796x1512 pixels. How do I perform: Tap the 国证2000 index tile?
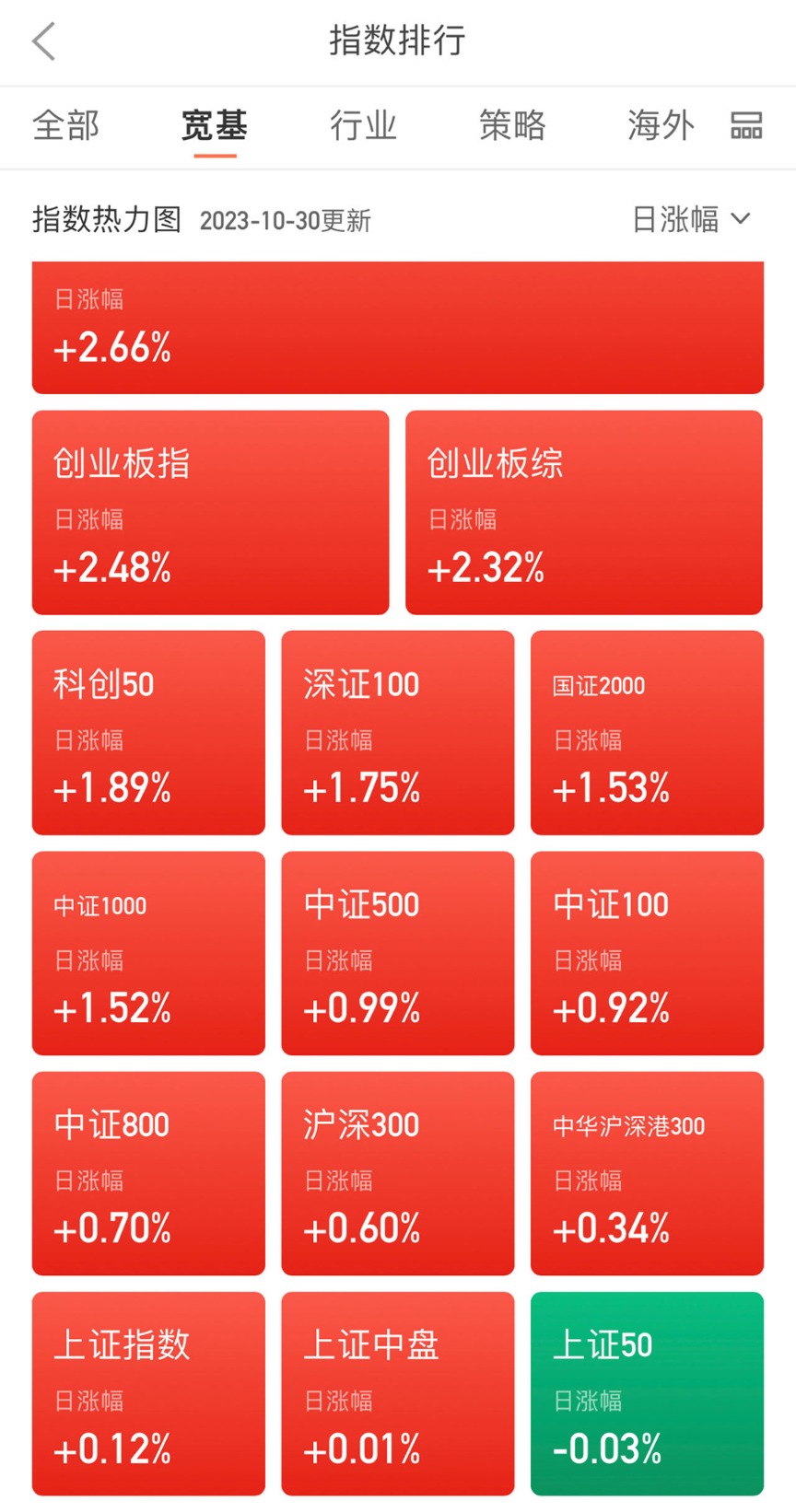pyautogui.click(x=647, y=732)
